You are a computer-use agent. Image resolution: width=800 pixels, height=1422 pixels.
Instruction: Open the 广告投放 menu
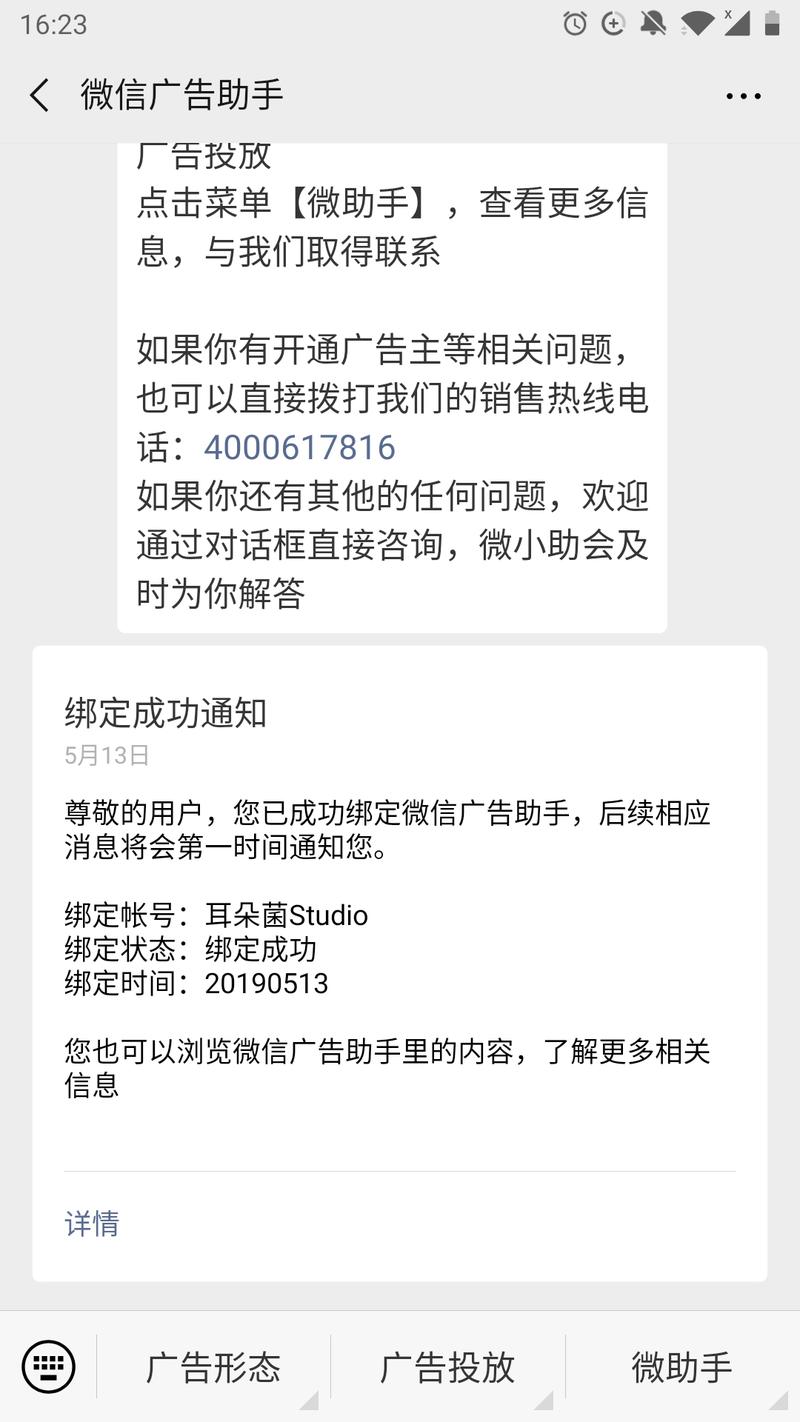[447, 1368]
